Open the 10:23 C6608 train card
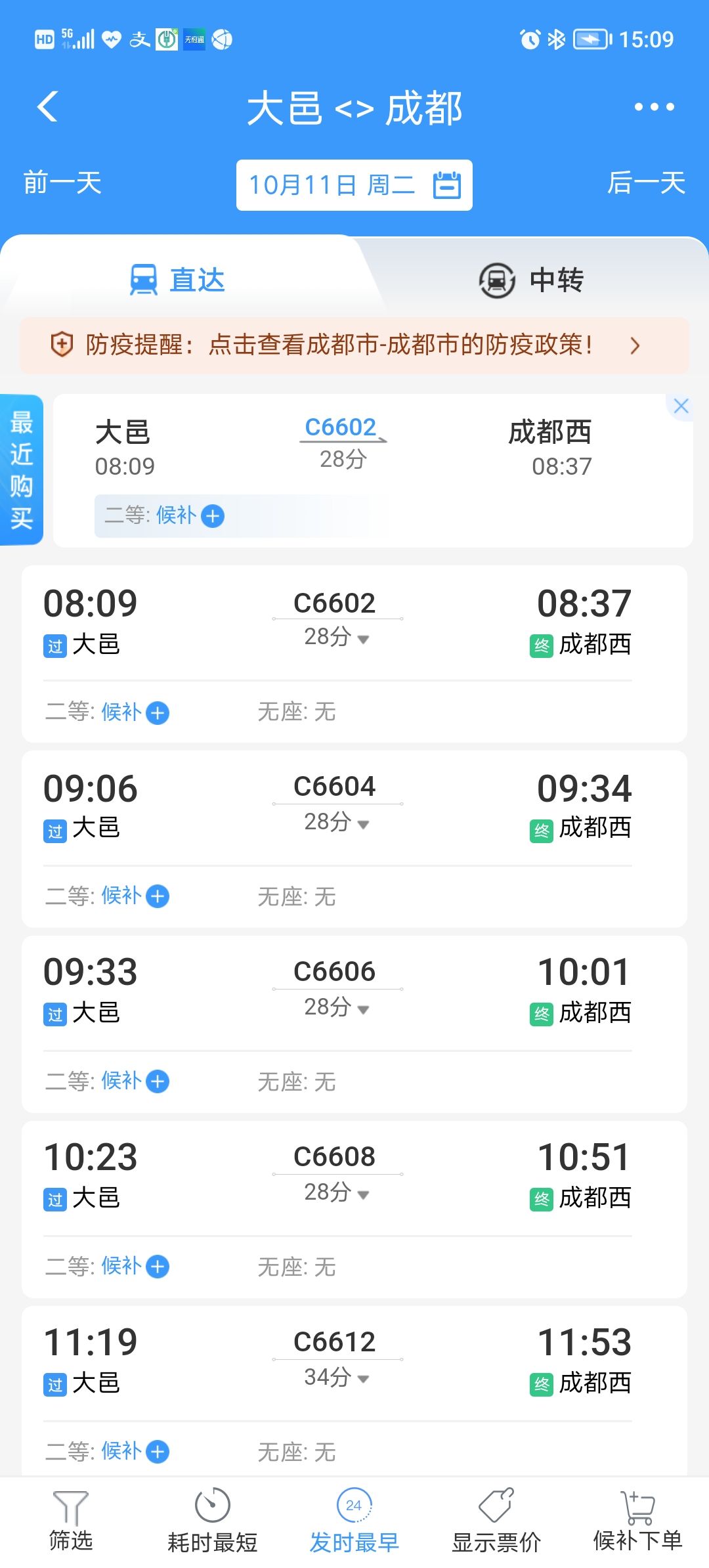Viewport: 709px width, 1568px height. (x=354, y=1209)
